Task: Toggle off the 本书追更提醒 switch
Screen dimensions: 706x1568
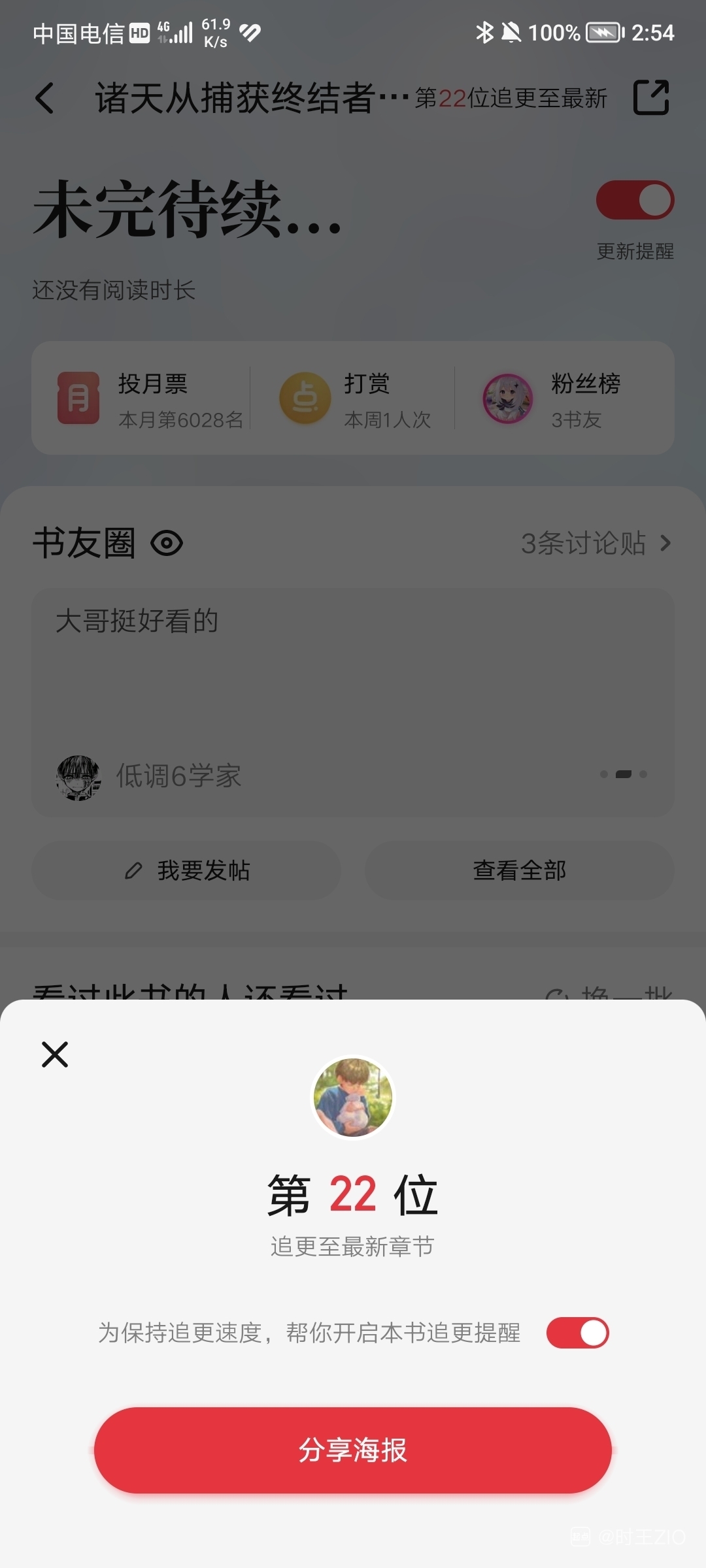Action: click(577, 1333)
